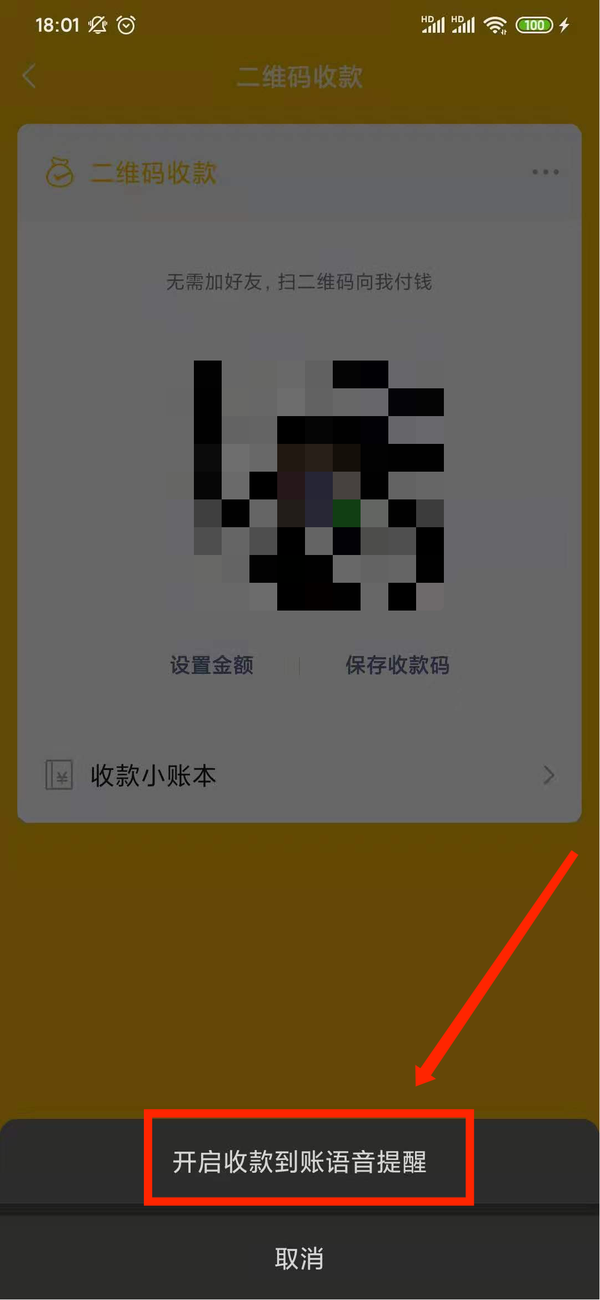Dismiss the sheet with 取消
This screenshot has height=1300, width=600.
click(x=300, y=1257)
